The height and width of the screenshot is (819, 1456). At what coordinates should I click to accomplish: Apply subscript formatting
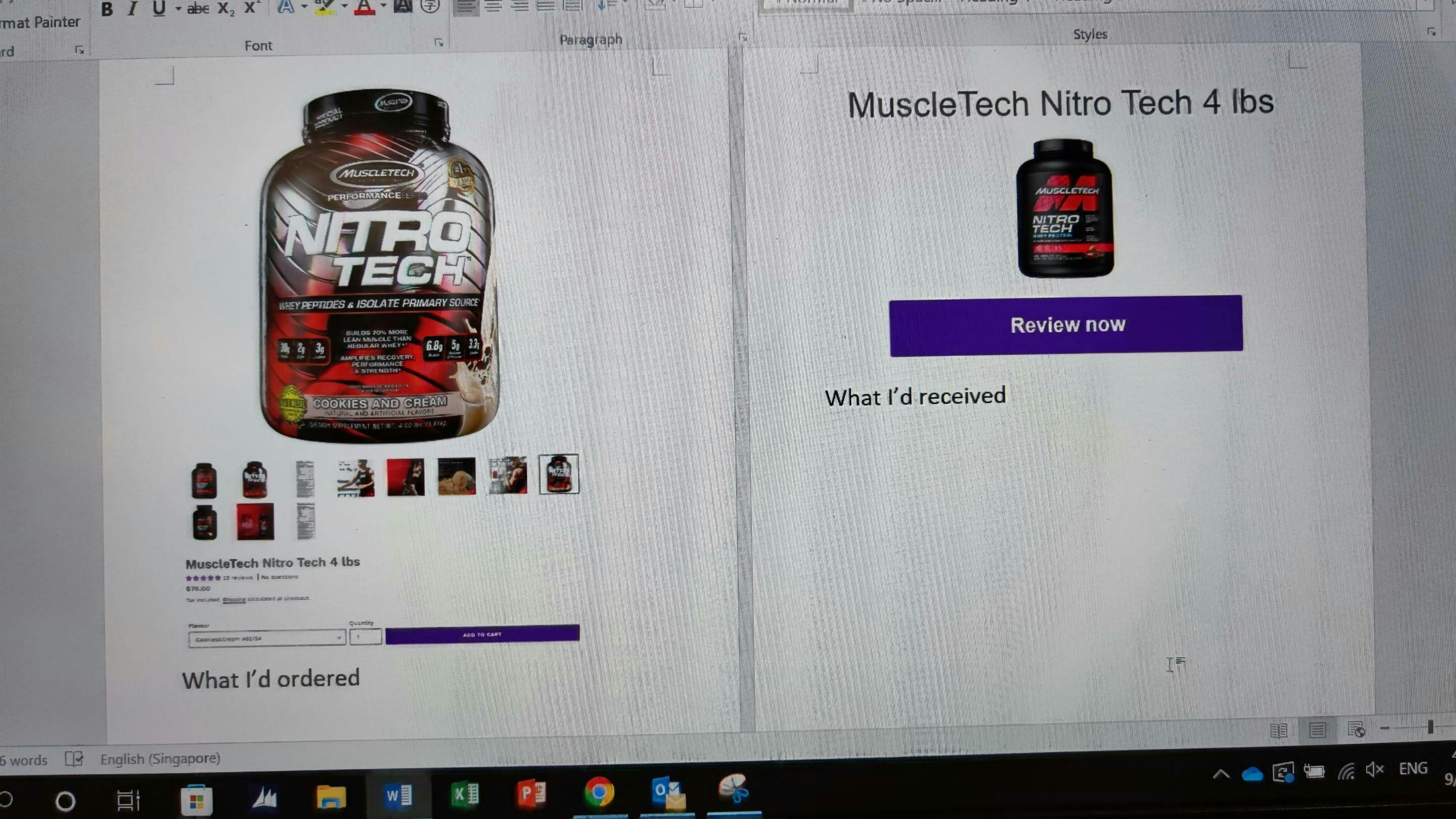click(225, 8)
